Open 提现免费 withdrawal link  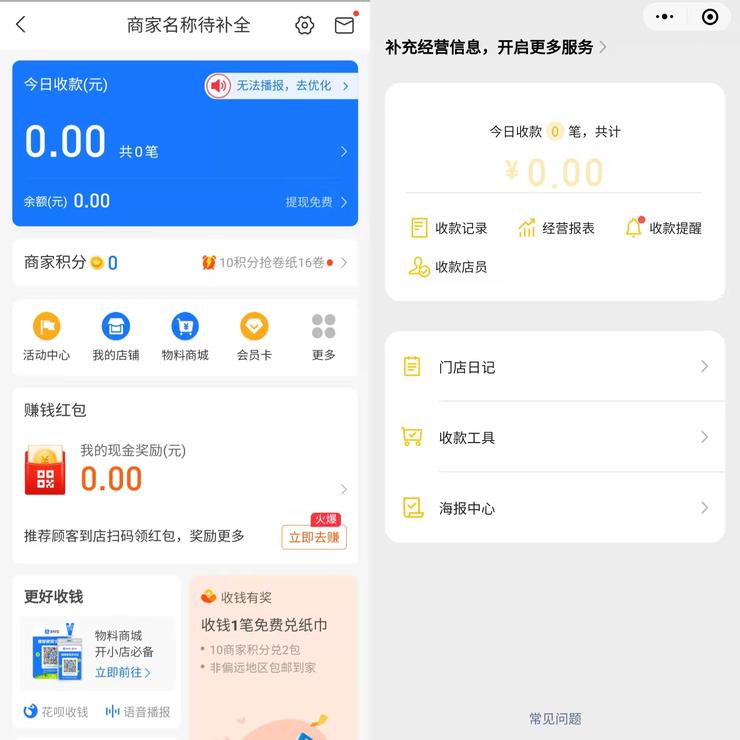click(316, 202)
